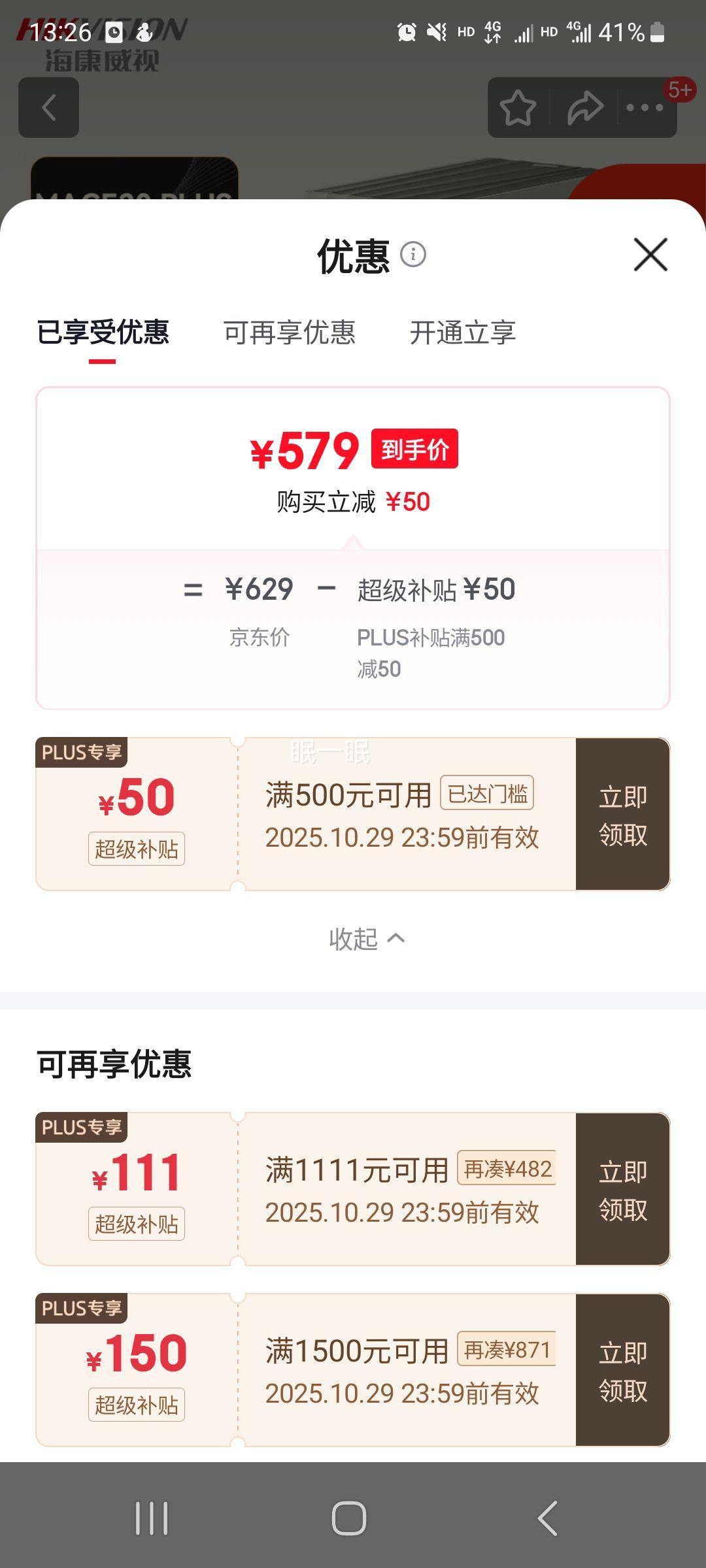This screenshot has width=706, height=1568.
Task: Switch to the 可再享优惠 tab
Action: (x=290, y=333)
